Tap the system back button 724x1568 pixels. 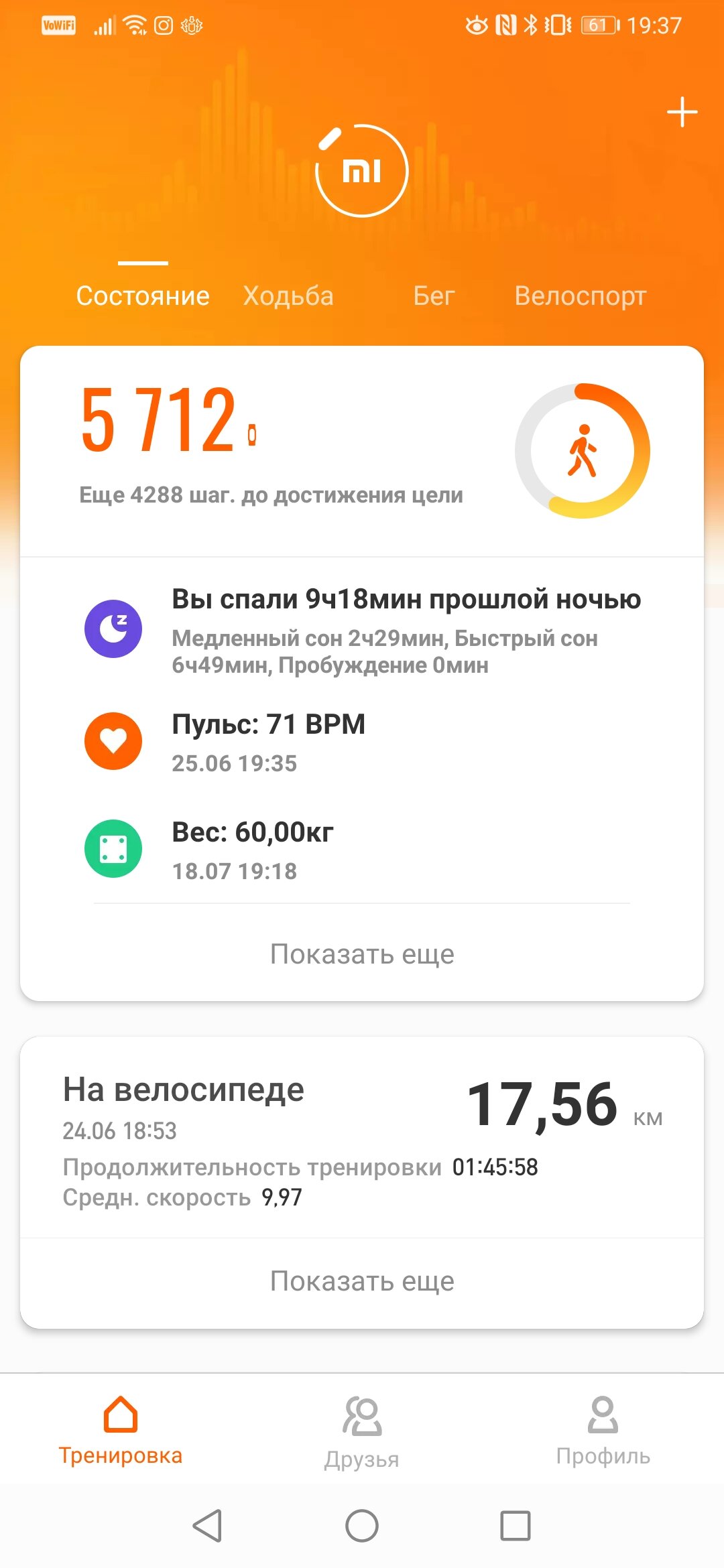pyautogui.click(x=207, y=1526)
